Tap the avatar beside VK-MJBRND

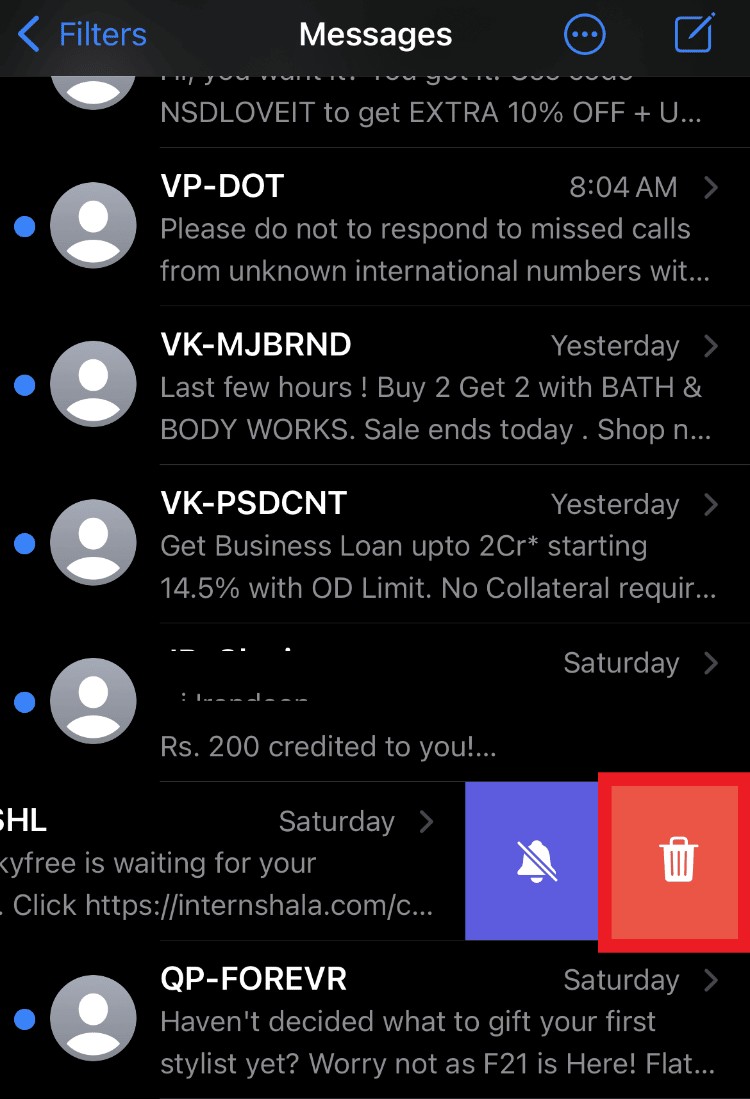(93, 384)
